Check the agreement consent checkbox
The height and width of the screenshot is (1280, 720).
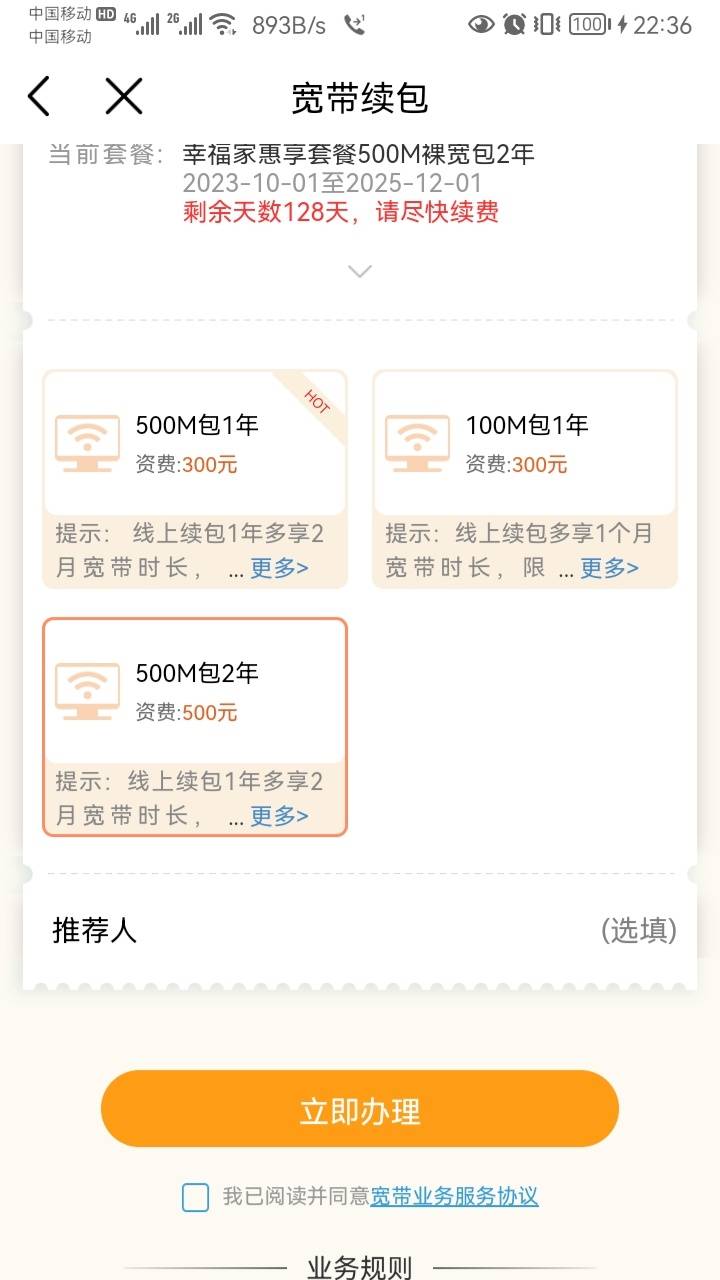click(x=196, y=1197)
